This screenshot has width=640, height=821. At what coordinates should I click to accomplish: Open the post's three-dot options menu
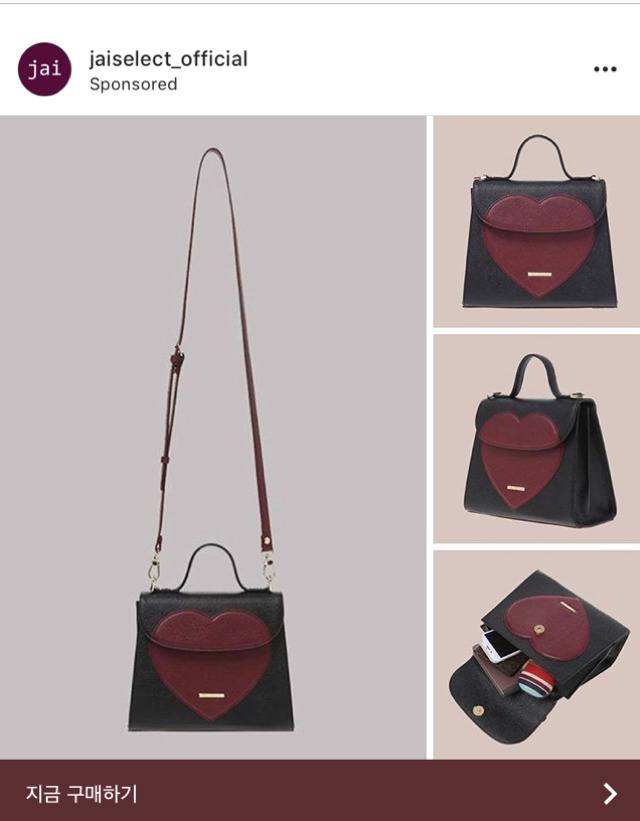(x=605, y=70)
